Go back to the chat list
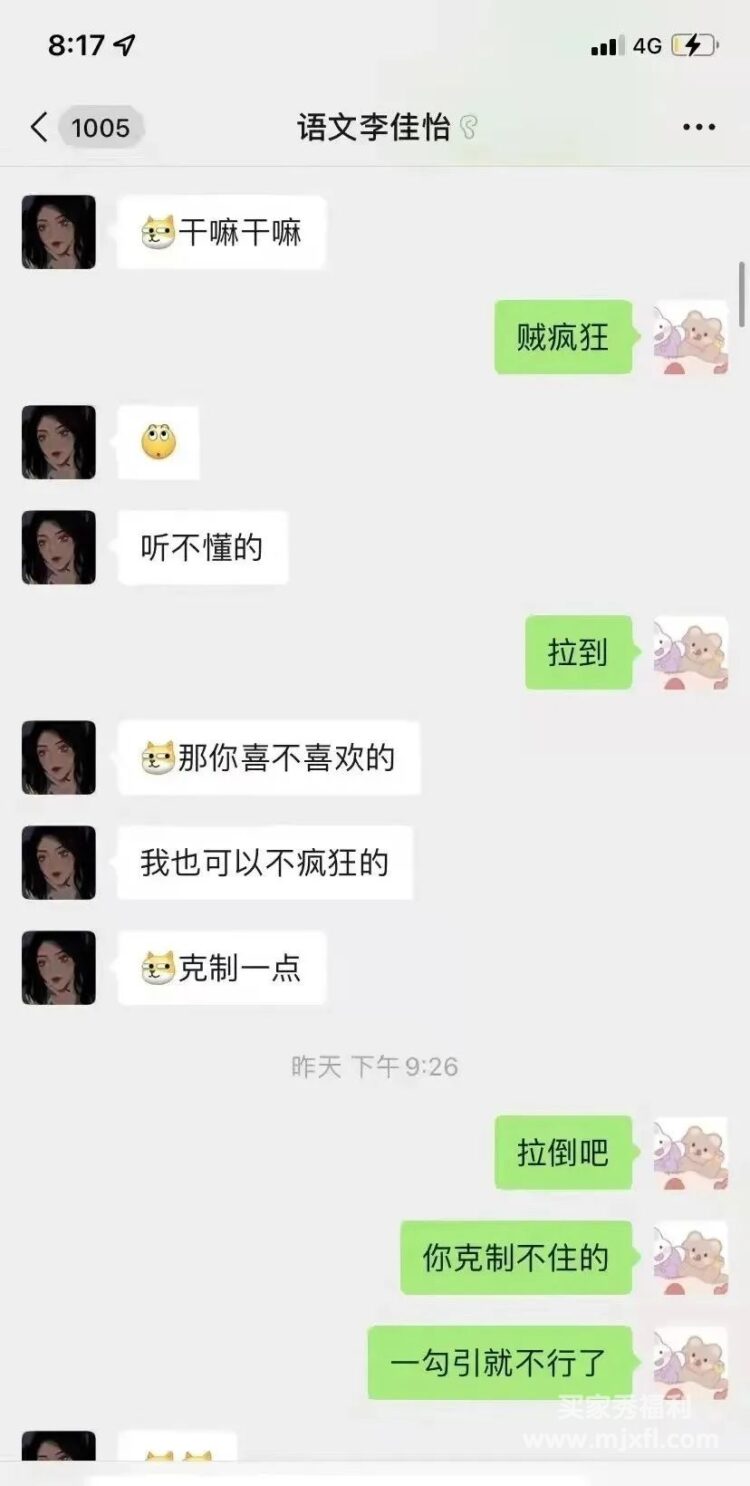 [40, 128]
